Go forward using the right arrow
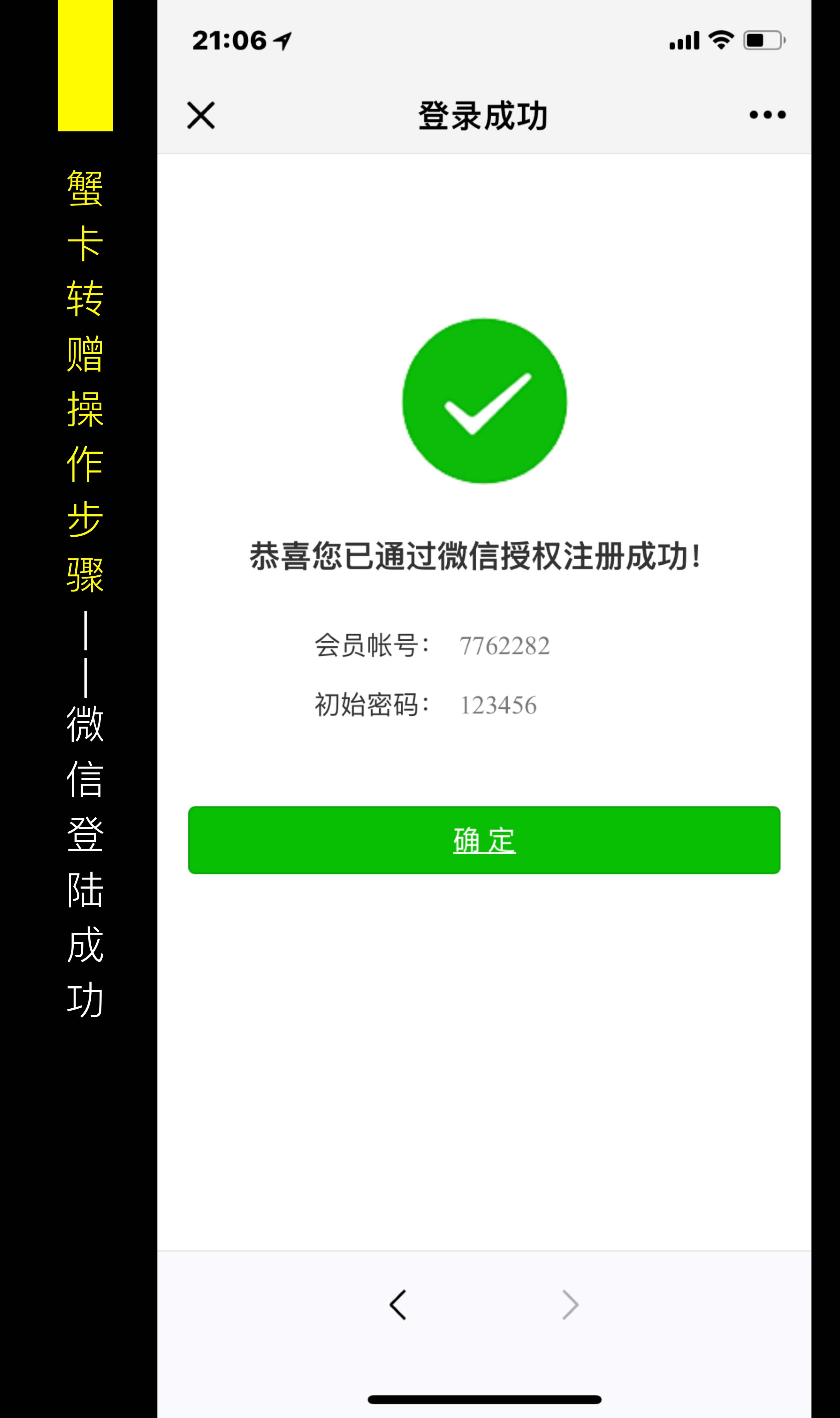The height and width of the screenshot is (1418, 840). pyautogui.click(x=570, y=1305)
